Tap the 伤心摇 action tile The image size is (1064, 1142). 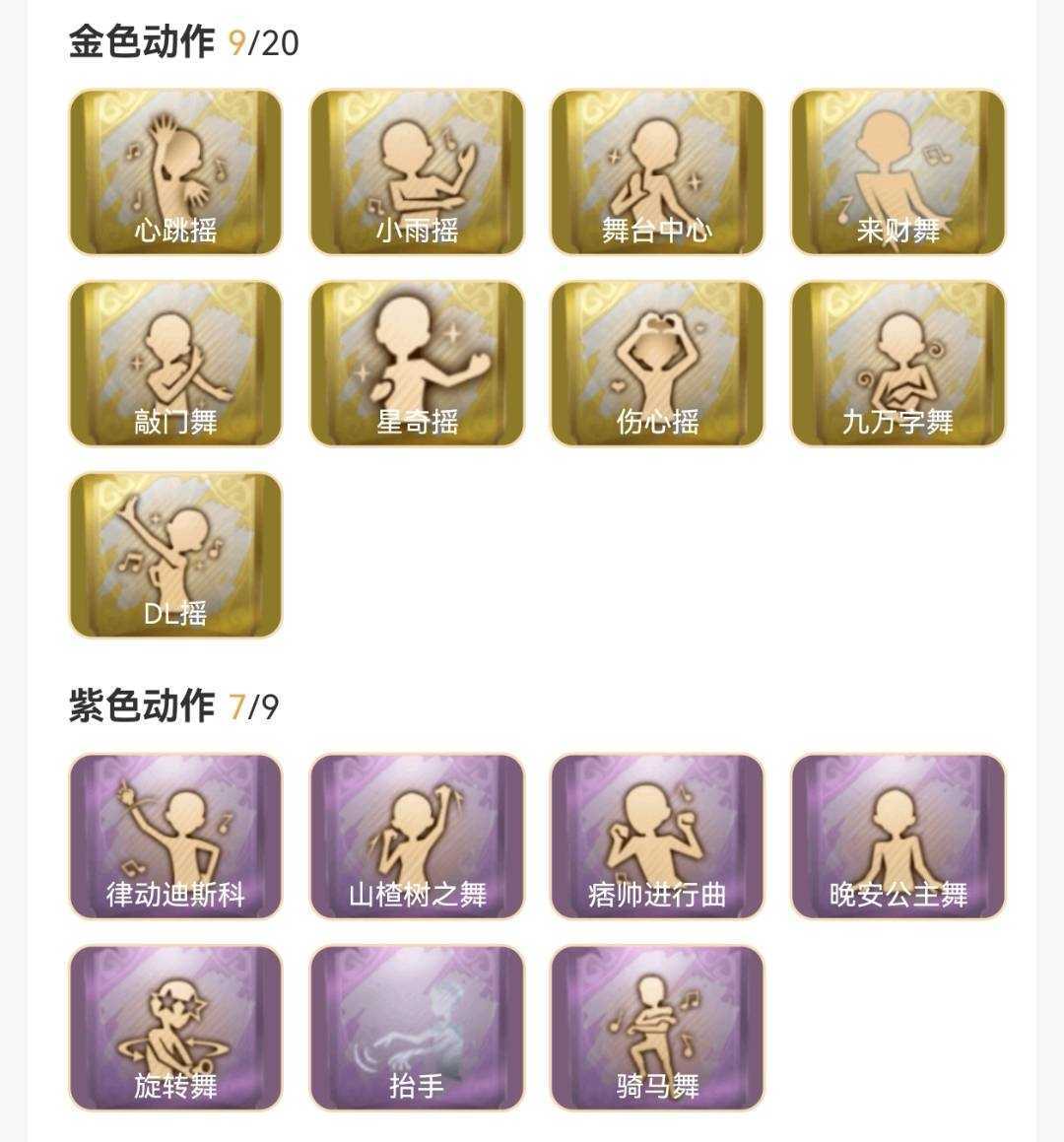coord(657,364)
